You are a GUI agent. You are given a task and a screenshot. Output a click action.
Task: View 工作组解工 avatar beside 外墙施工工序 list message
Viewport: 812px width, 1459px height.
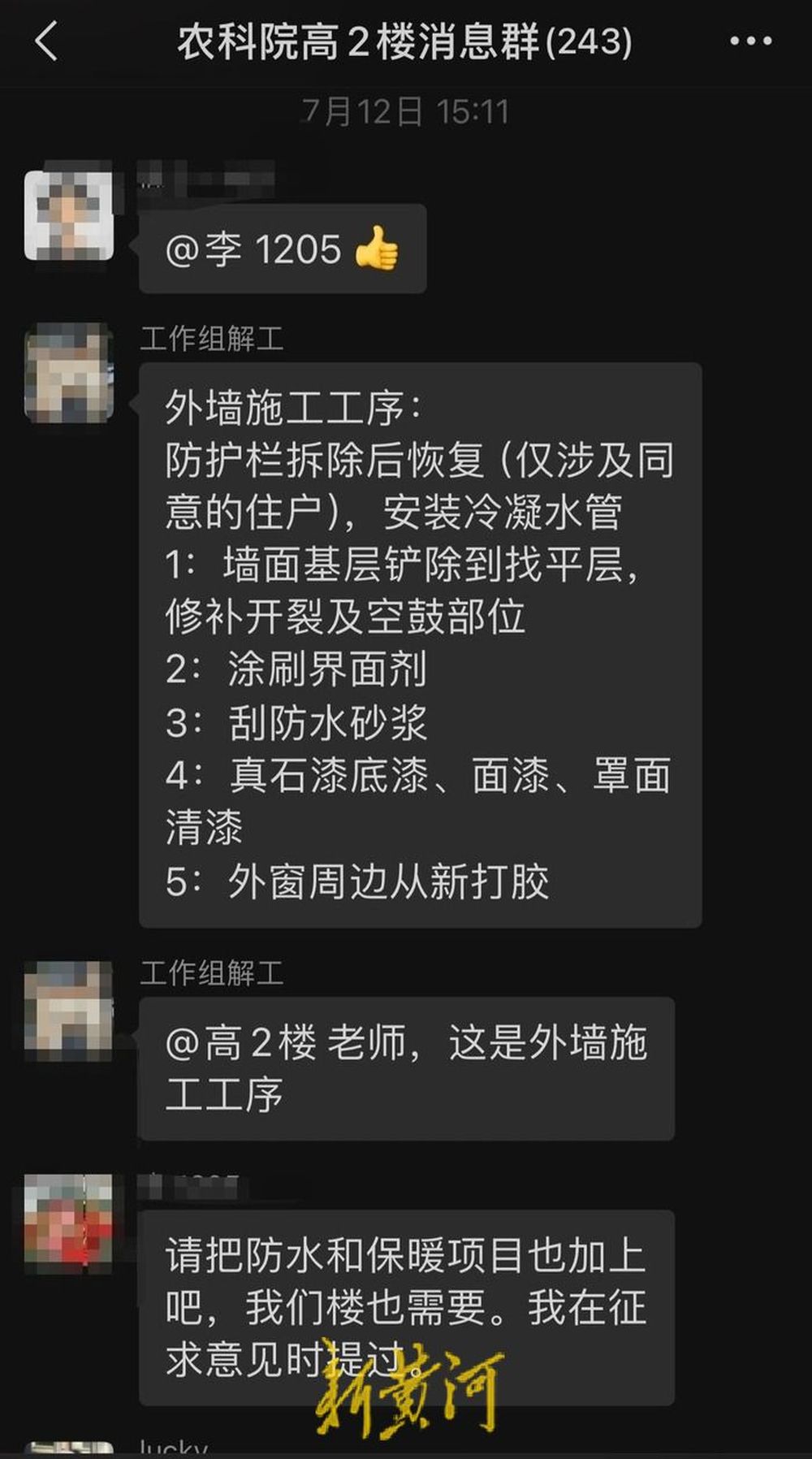tap(69, 374)
